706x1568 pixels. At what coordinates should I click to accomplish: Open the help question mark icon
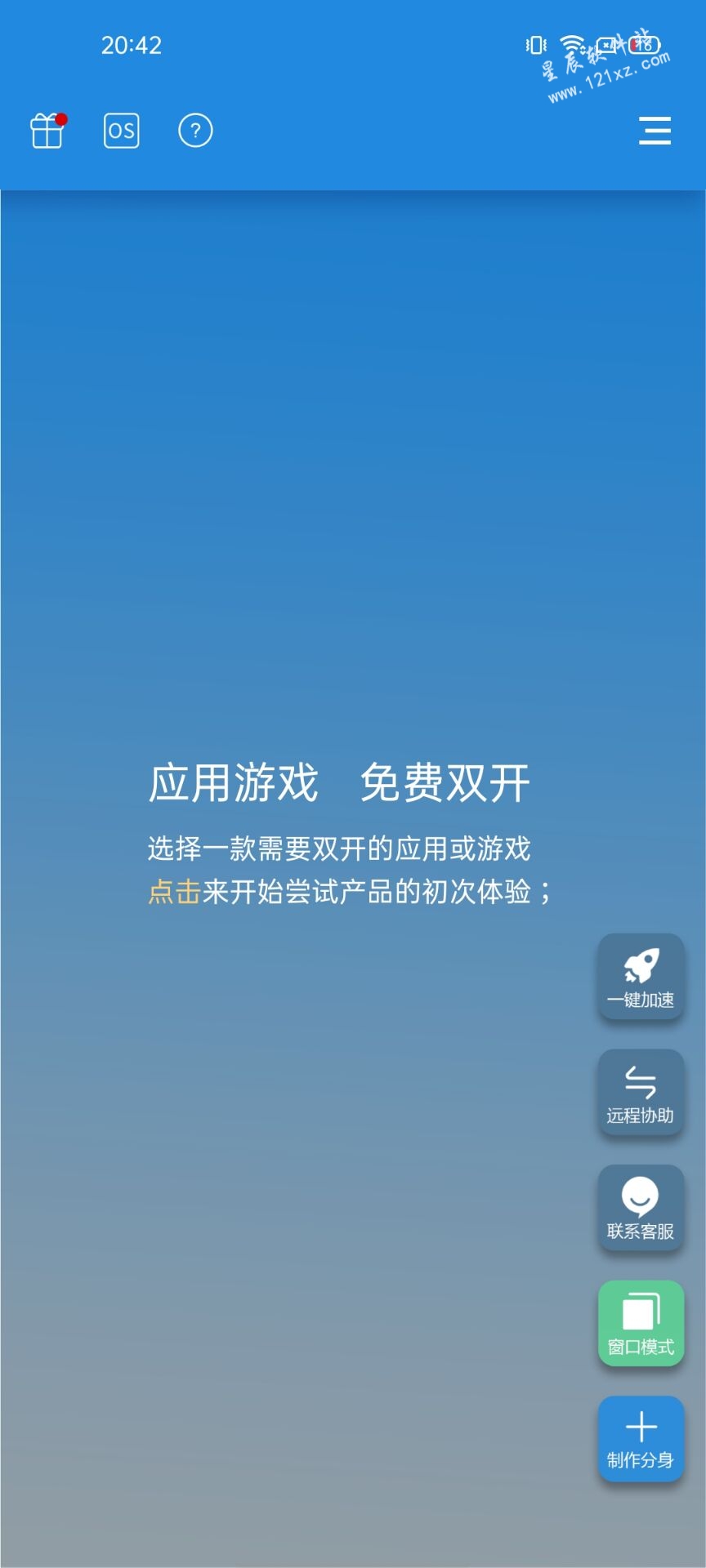tap(195, 131)
